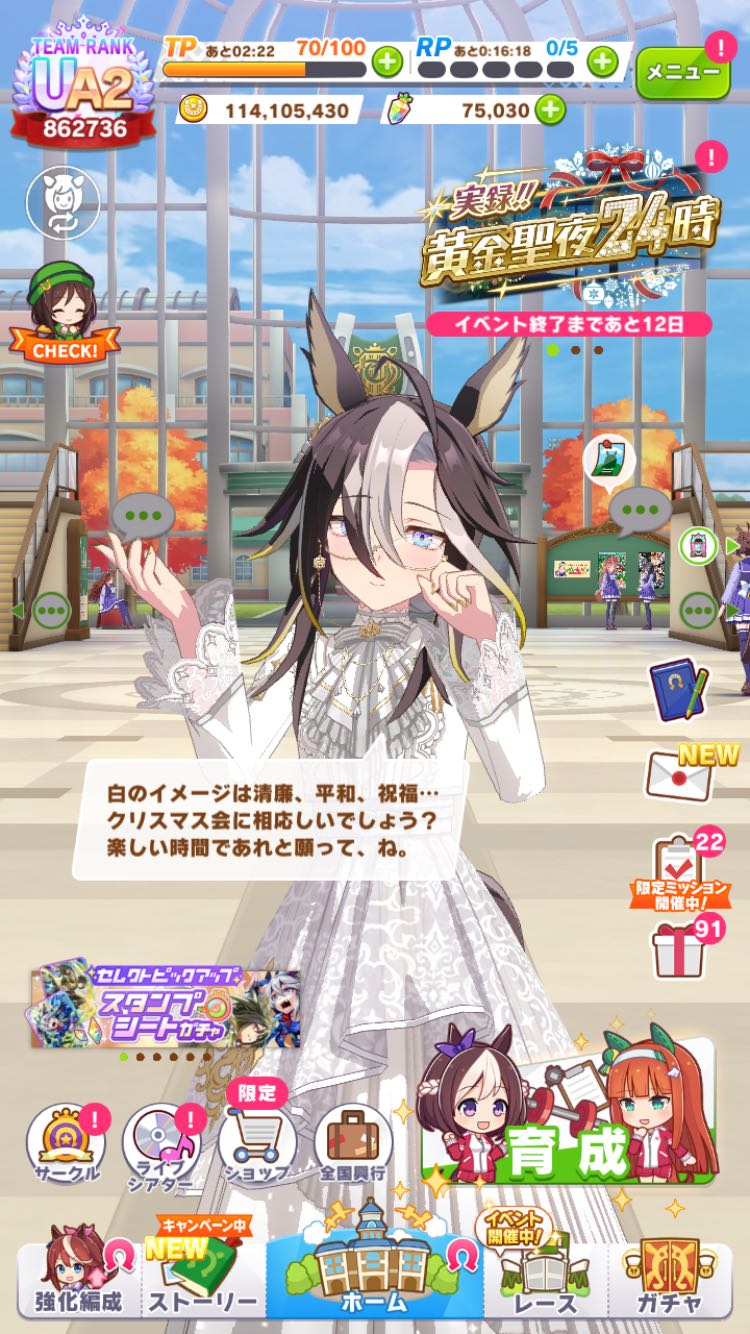The image size is (750, 1334).
Task: Open the gift box with 91 presents
Action: coord(680,950)
